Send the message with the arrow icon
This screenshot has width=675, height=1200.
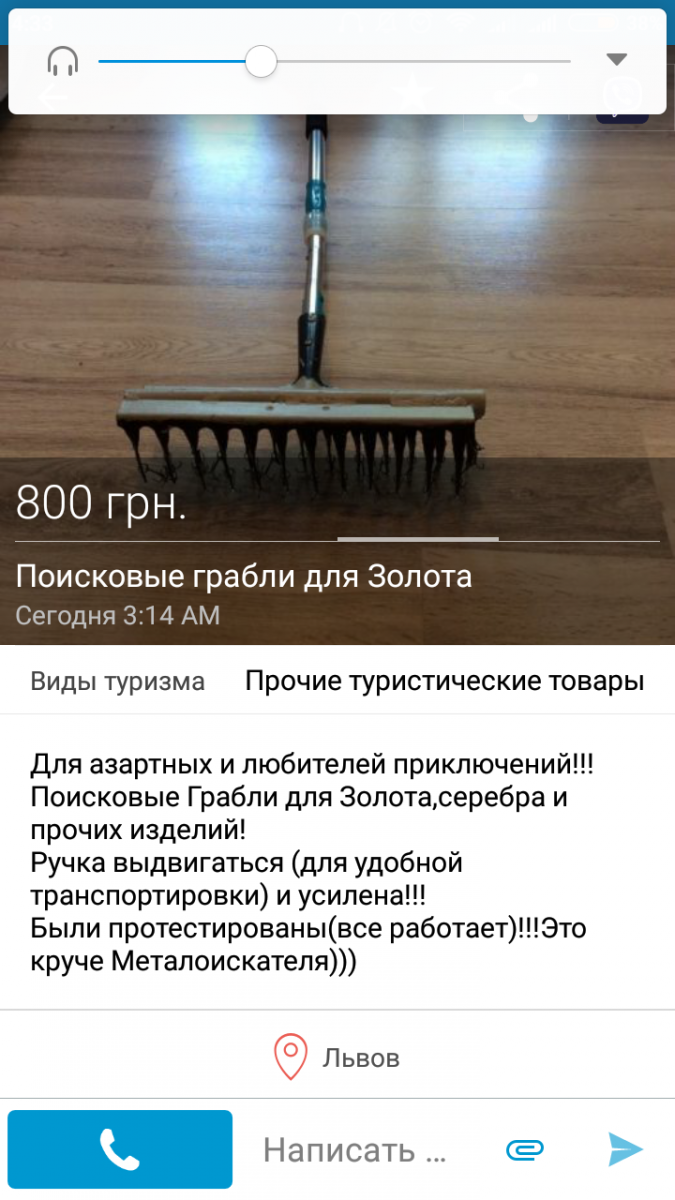[x=625, y=1150]
